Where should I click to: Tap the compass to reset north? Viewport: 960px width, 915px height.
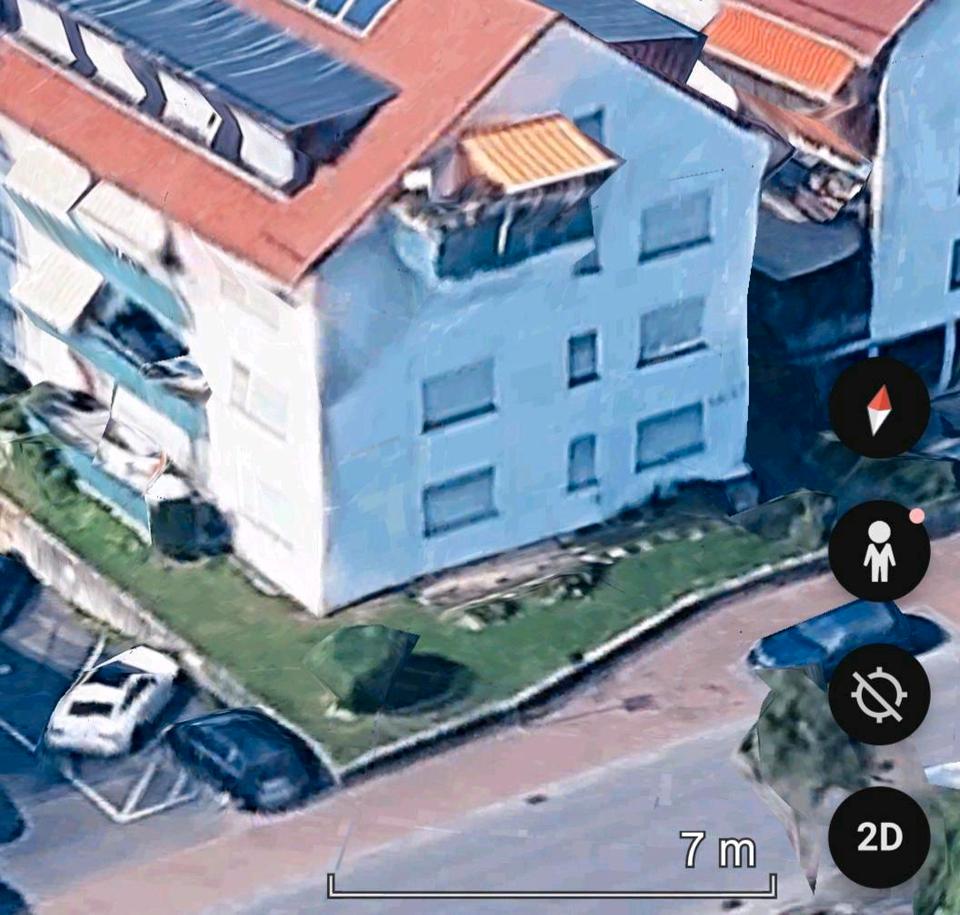[x=879, y=408]
